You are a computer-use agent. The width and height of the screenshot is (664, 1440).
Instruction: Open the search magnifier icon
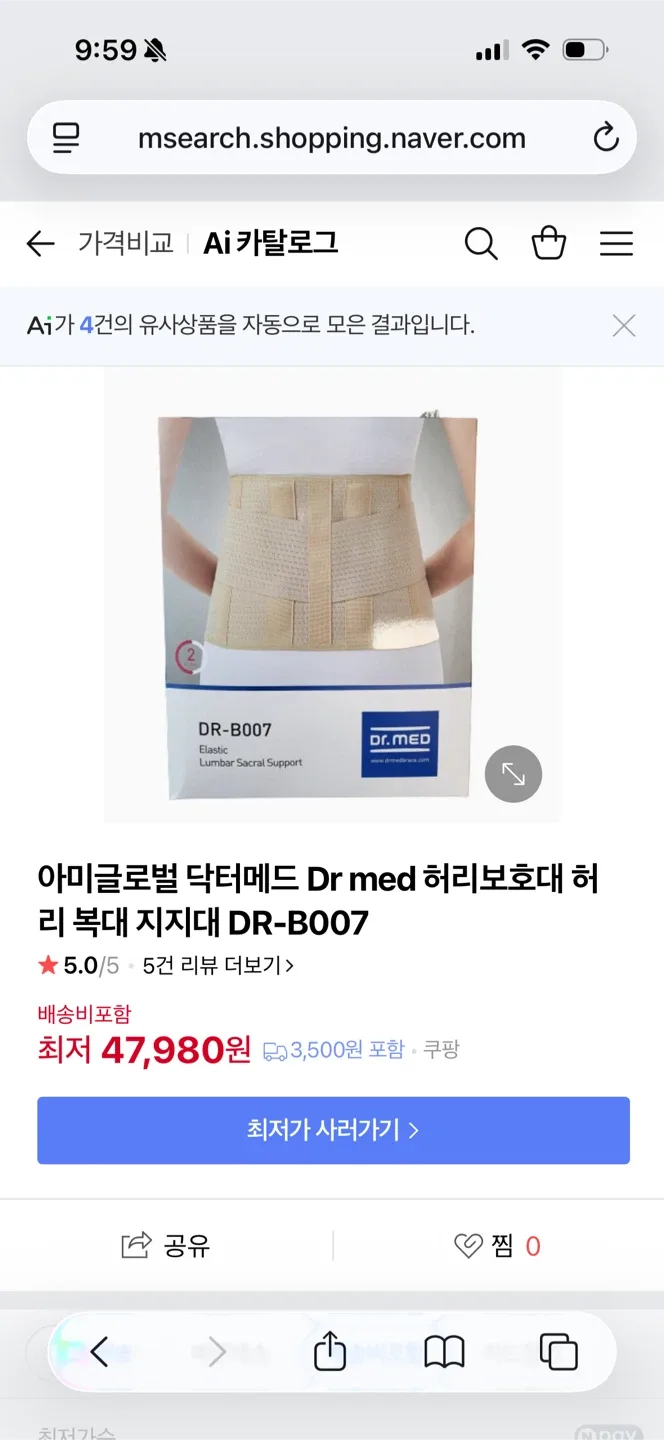(481, 243)
